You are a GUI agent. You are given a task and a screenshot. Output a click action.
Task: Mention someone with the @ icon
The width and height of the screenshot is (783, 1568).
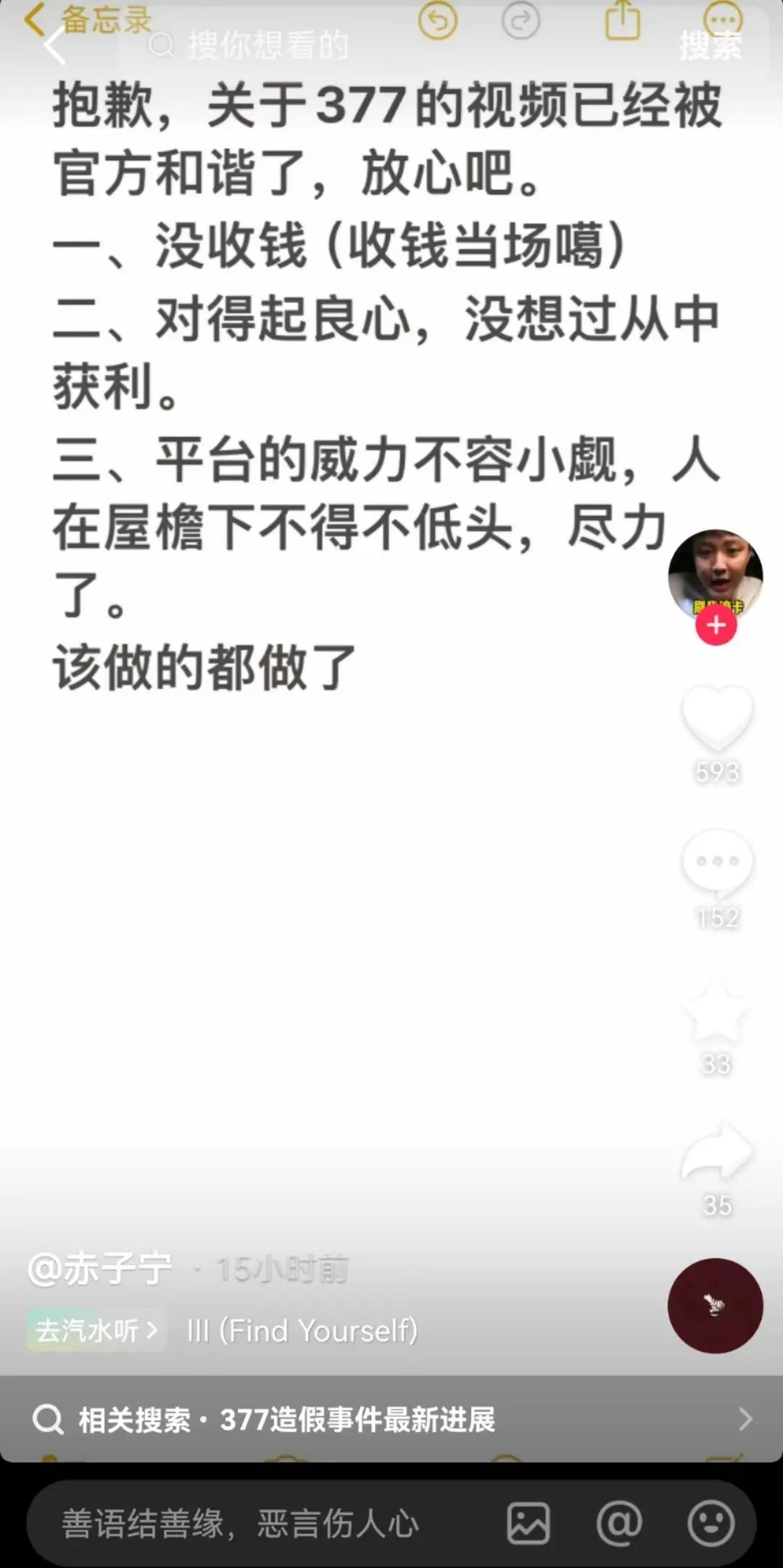tap(619, 1523)
